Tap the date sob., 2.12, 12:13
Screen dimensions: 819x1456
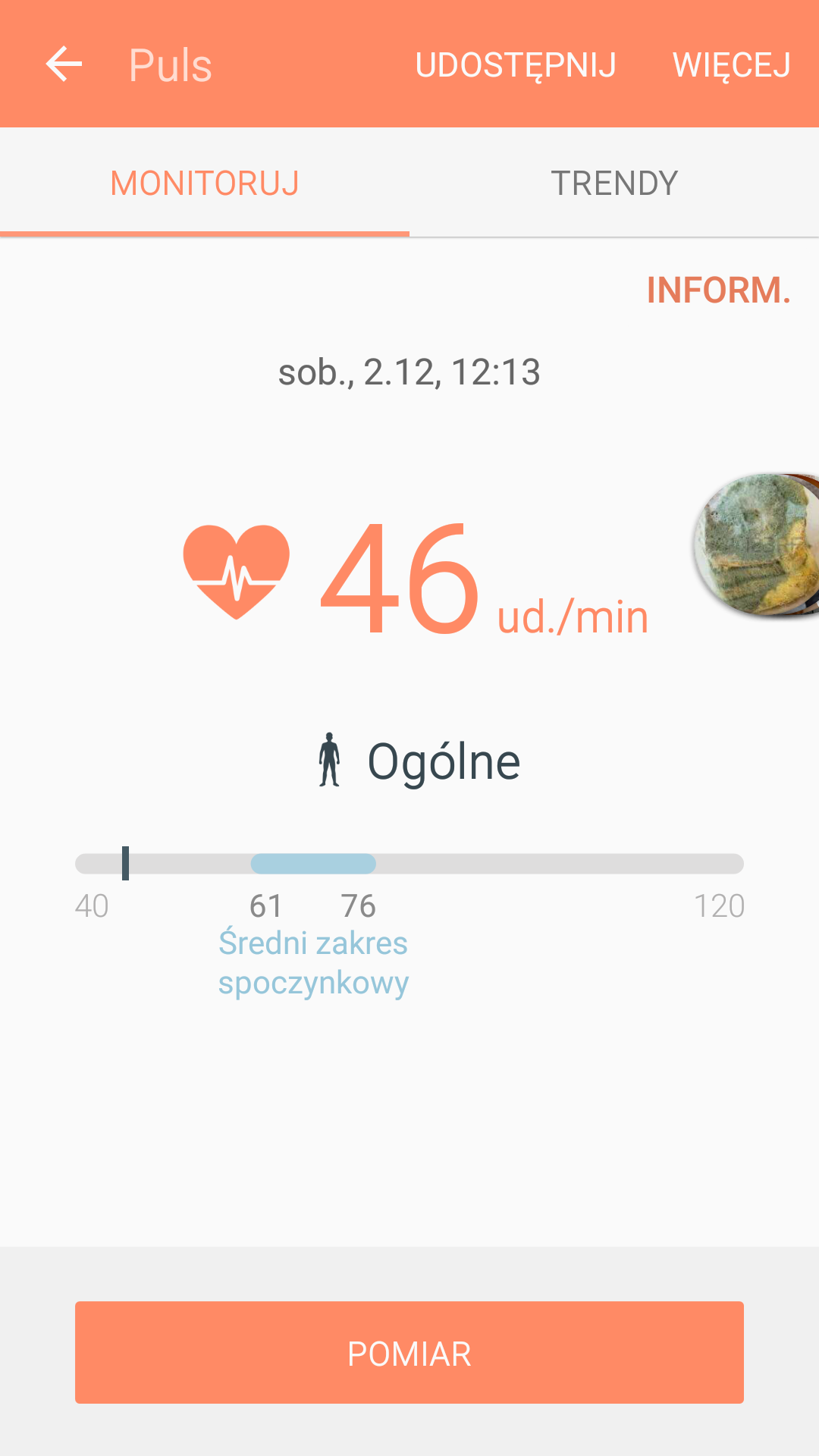pyautogui.click(x=409, y=372)
